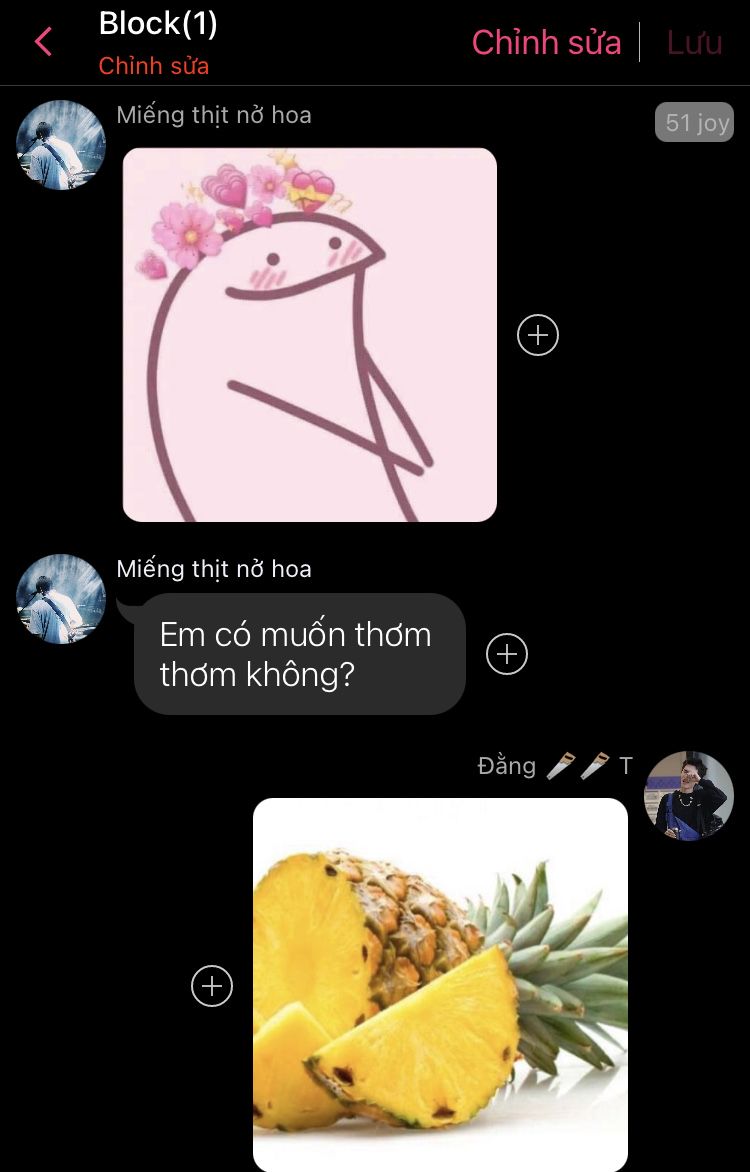This screenshot has height=1172, width=750.
Task: Tap the red Chỉnh sửa link under Block(1)
Action: [153, 66]
